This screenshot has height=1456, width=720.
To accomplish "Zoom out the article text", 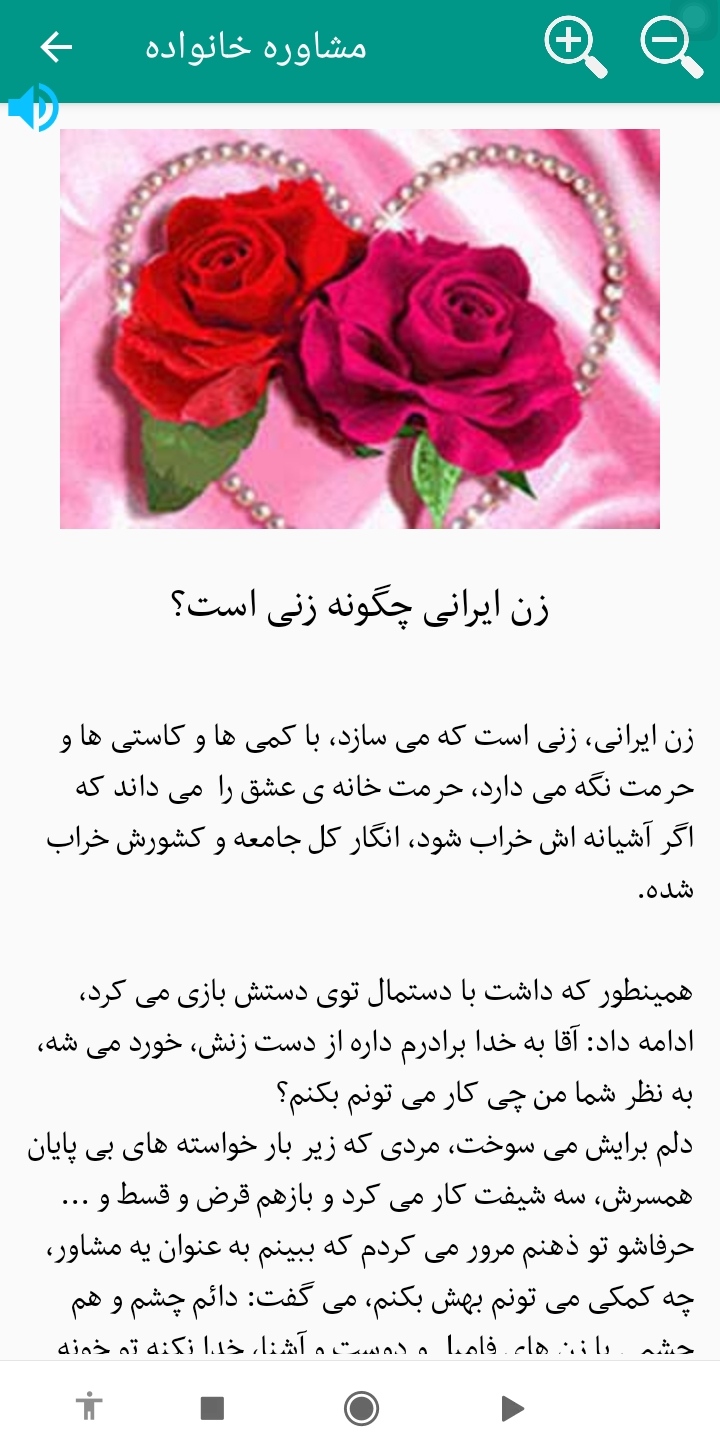I will [x=672, y=48].
